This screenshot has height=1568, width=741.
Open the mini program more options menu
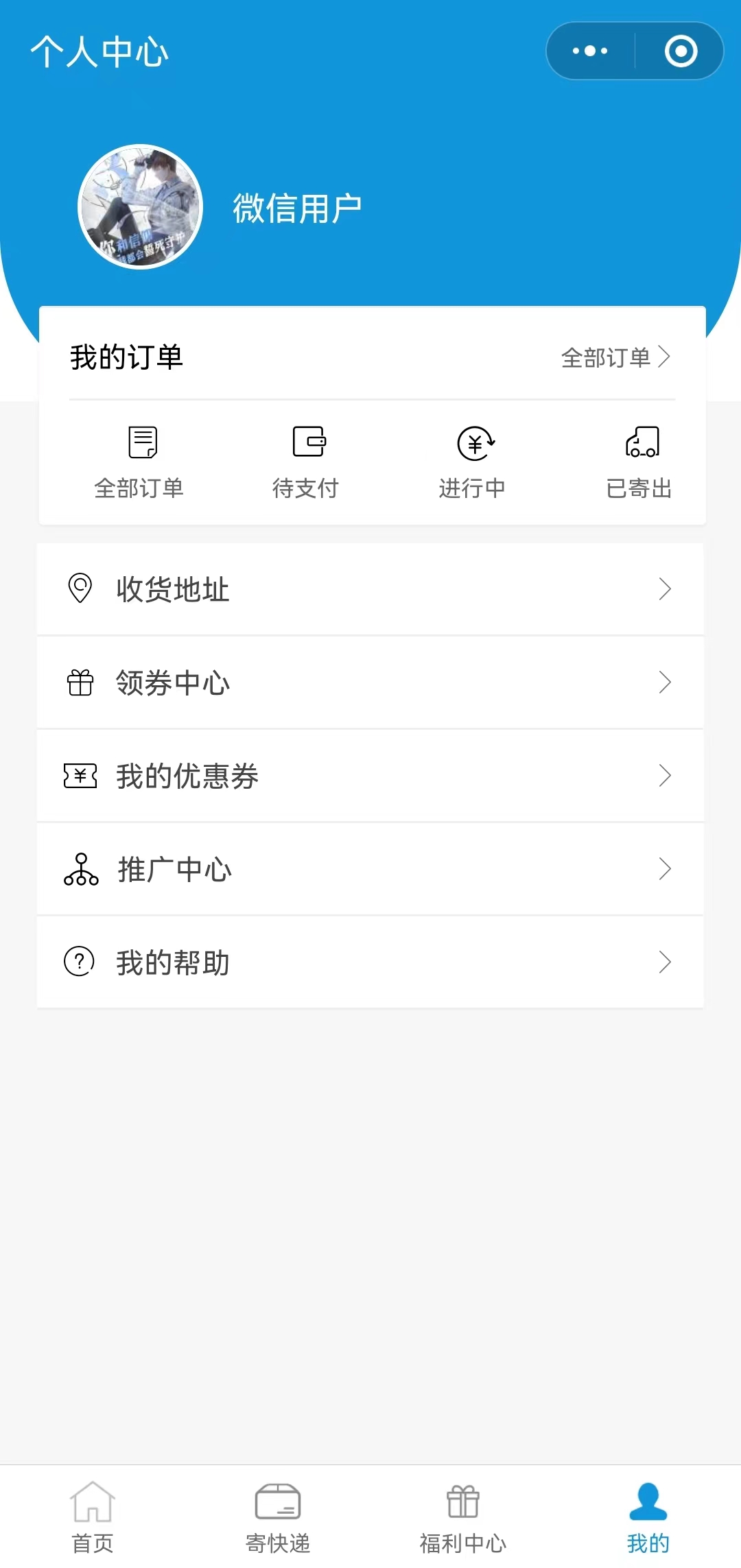(590, 51)
